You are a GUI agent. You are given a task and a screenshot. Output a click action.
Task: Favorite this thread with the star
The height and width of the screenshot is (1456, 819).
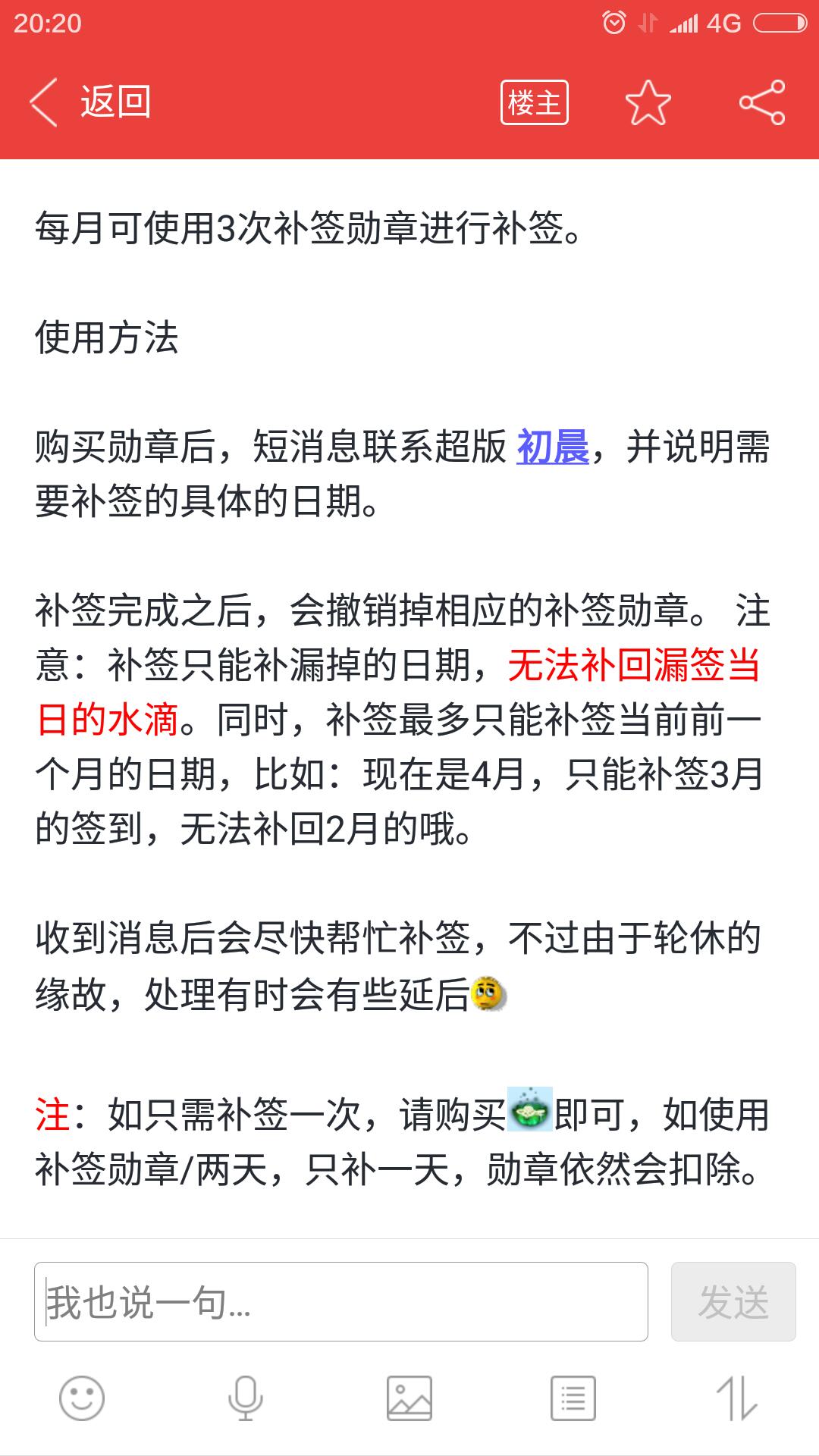coord(648,102)
